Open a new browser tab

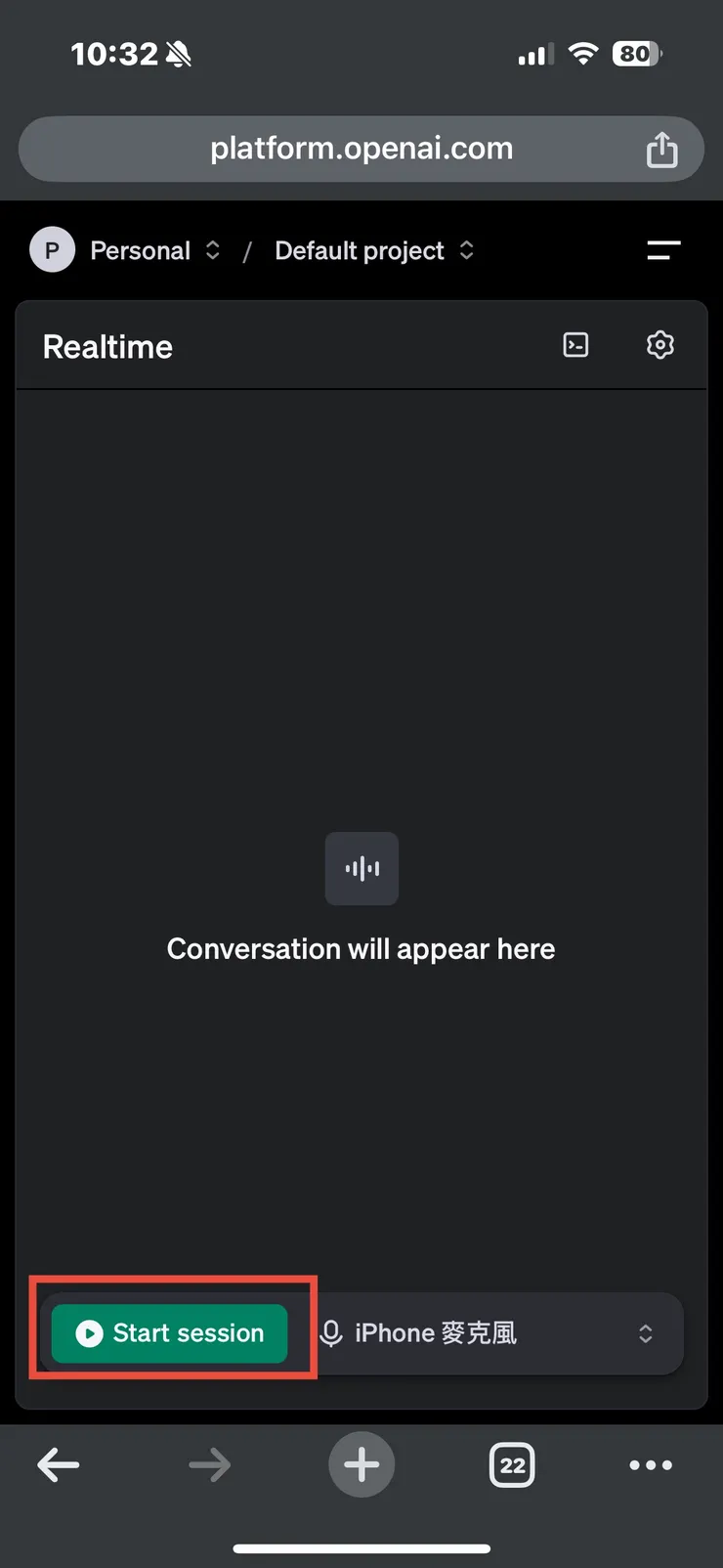pos(361,1464)
